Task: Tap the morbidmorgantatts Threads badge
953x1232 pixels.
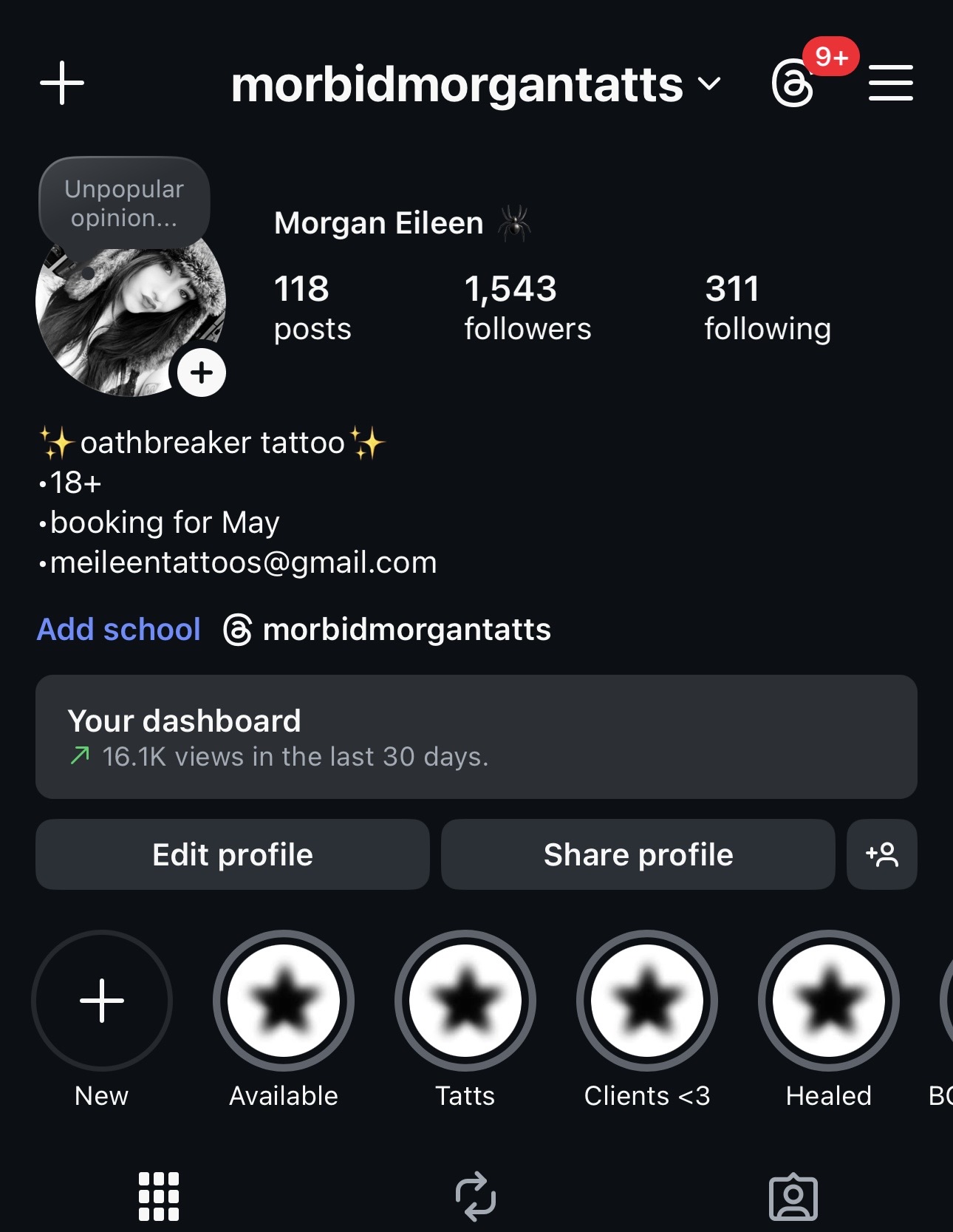Action: [x=386, y=629]
